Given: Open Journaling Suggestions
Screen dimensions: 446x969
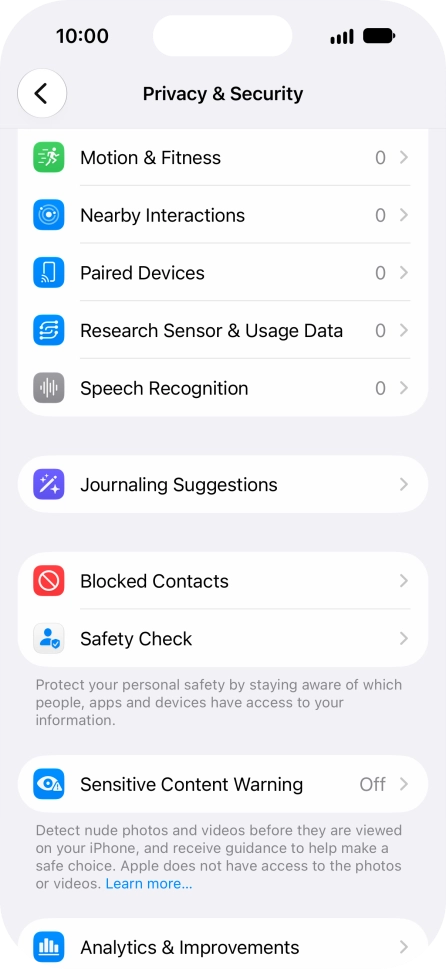Looking at the screenshot, I should (x=222, y=484).
